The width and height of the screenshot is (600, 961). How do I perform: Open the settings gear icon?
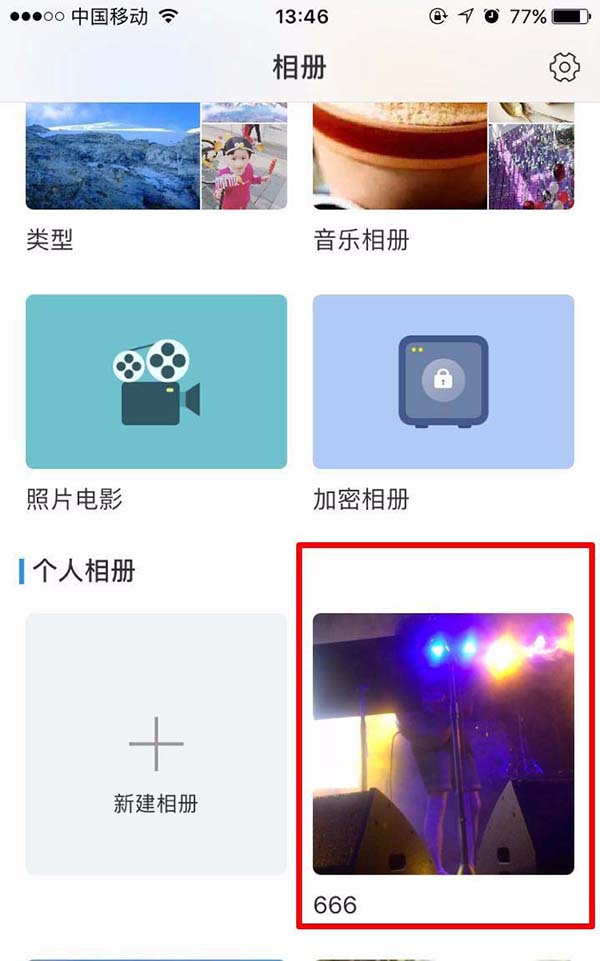click(x=564, y=68)
